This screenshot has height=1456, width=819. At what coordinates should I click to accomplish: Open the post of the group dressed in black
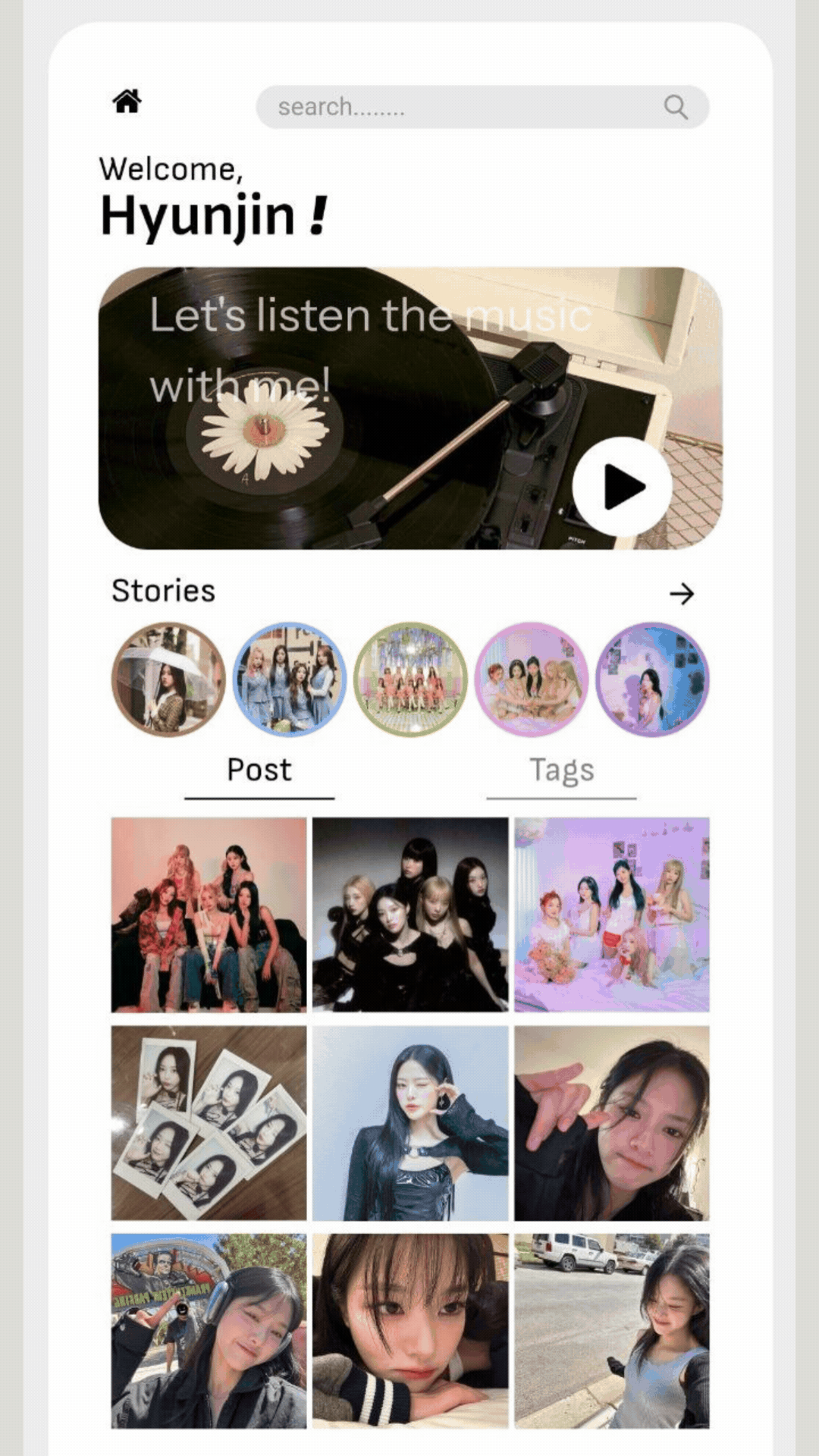[410, 915]
